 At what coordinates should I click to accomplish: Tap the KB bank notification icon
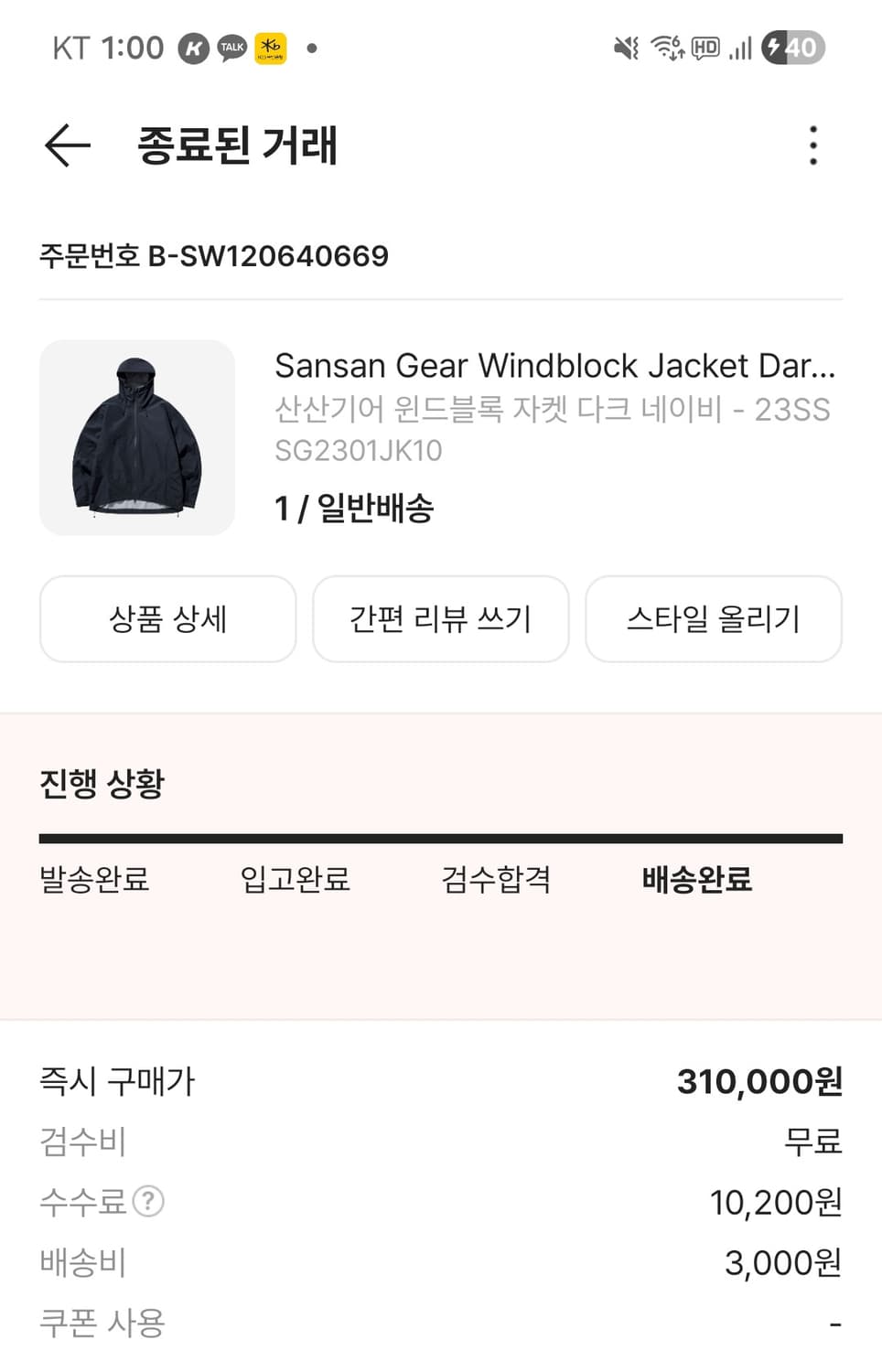point(270,47)
